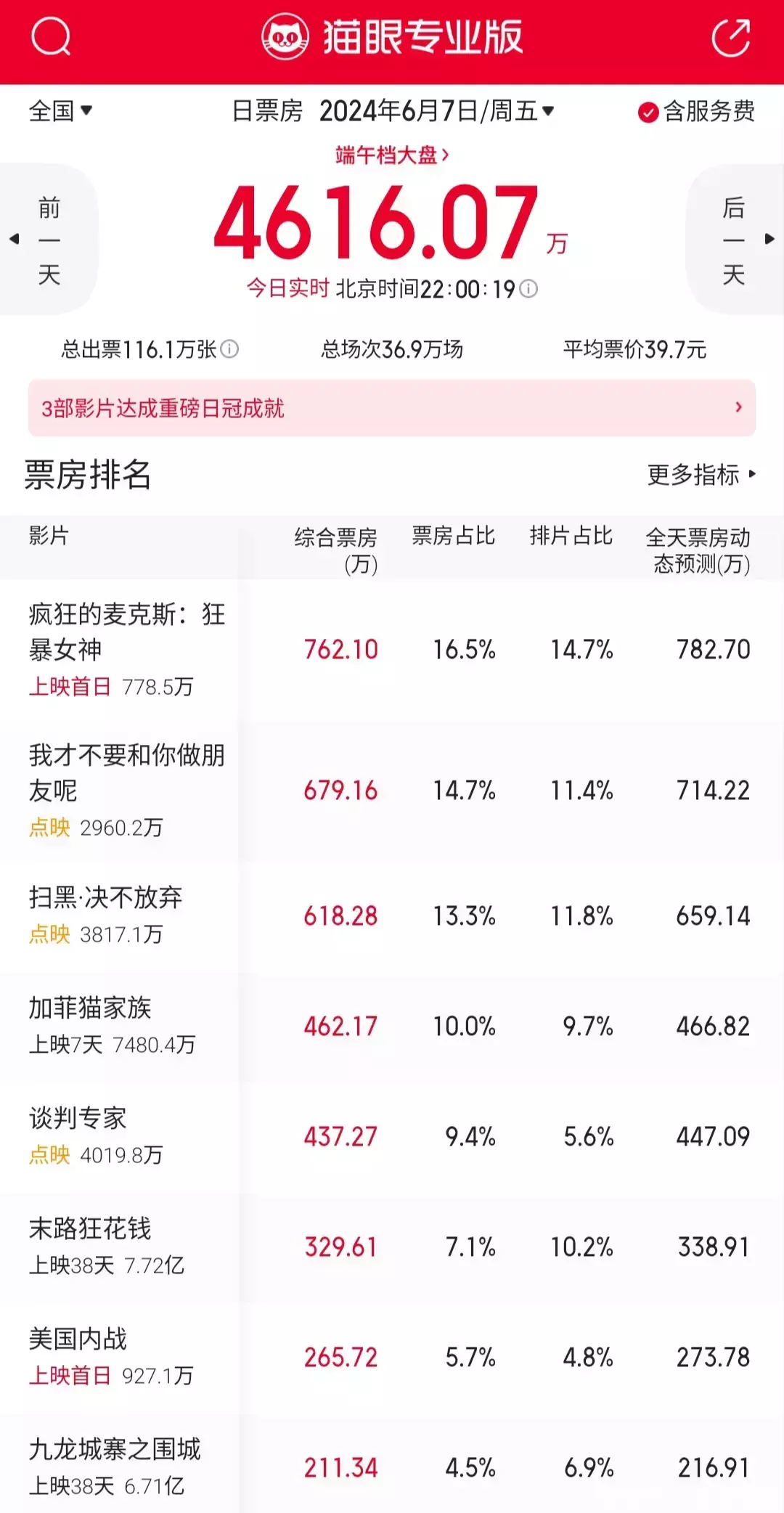
Task: Tap the info icon beside Beijing time
Action: 529,289
